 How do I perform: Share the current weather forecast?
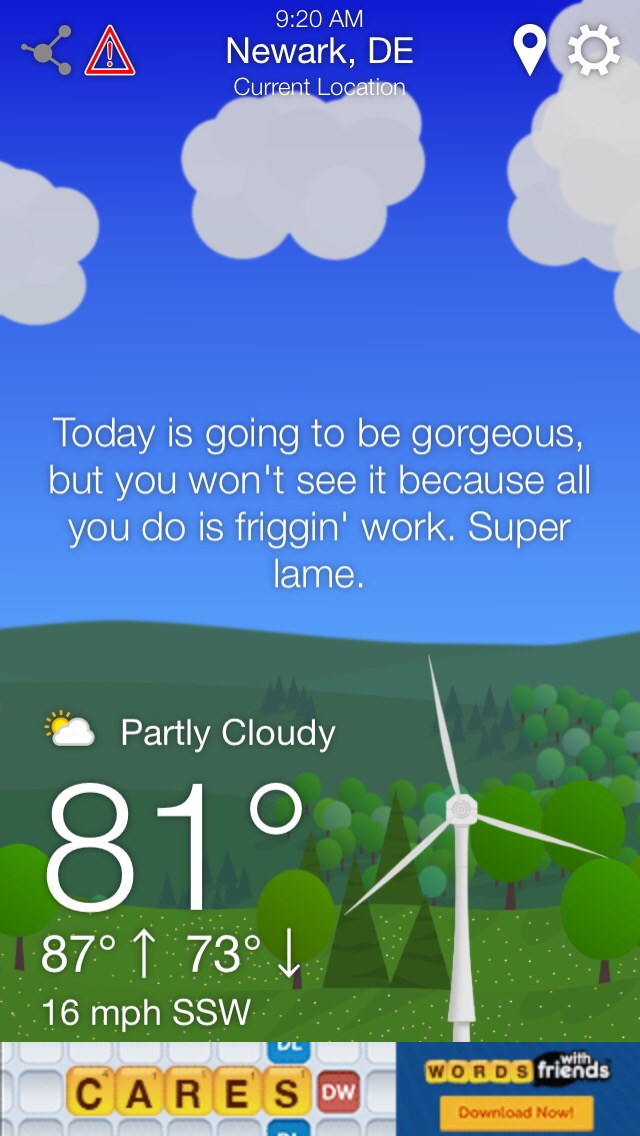(x=47, y=51)
